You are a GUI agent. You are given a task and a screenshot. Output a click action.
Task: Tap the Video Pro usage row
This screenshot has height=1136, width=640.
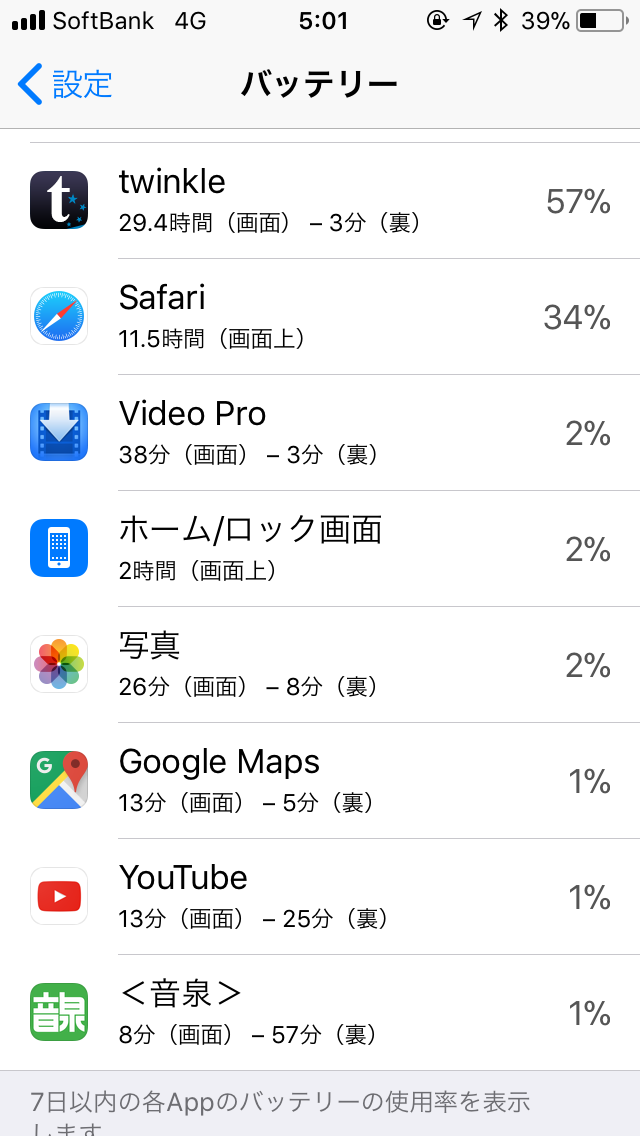coord(320,433)
